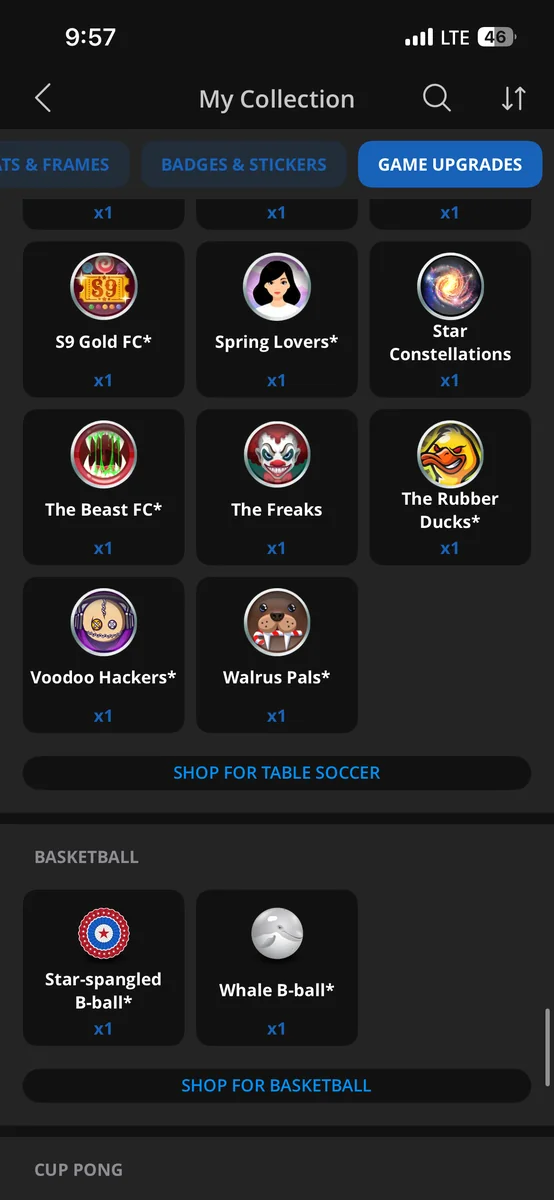Select the Voodoo Hackers item
The height and width of the screenshot is (1200, 554).
pos(103,655)
